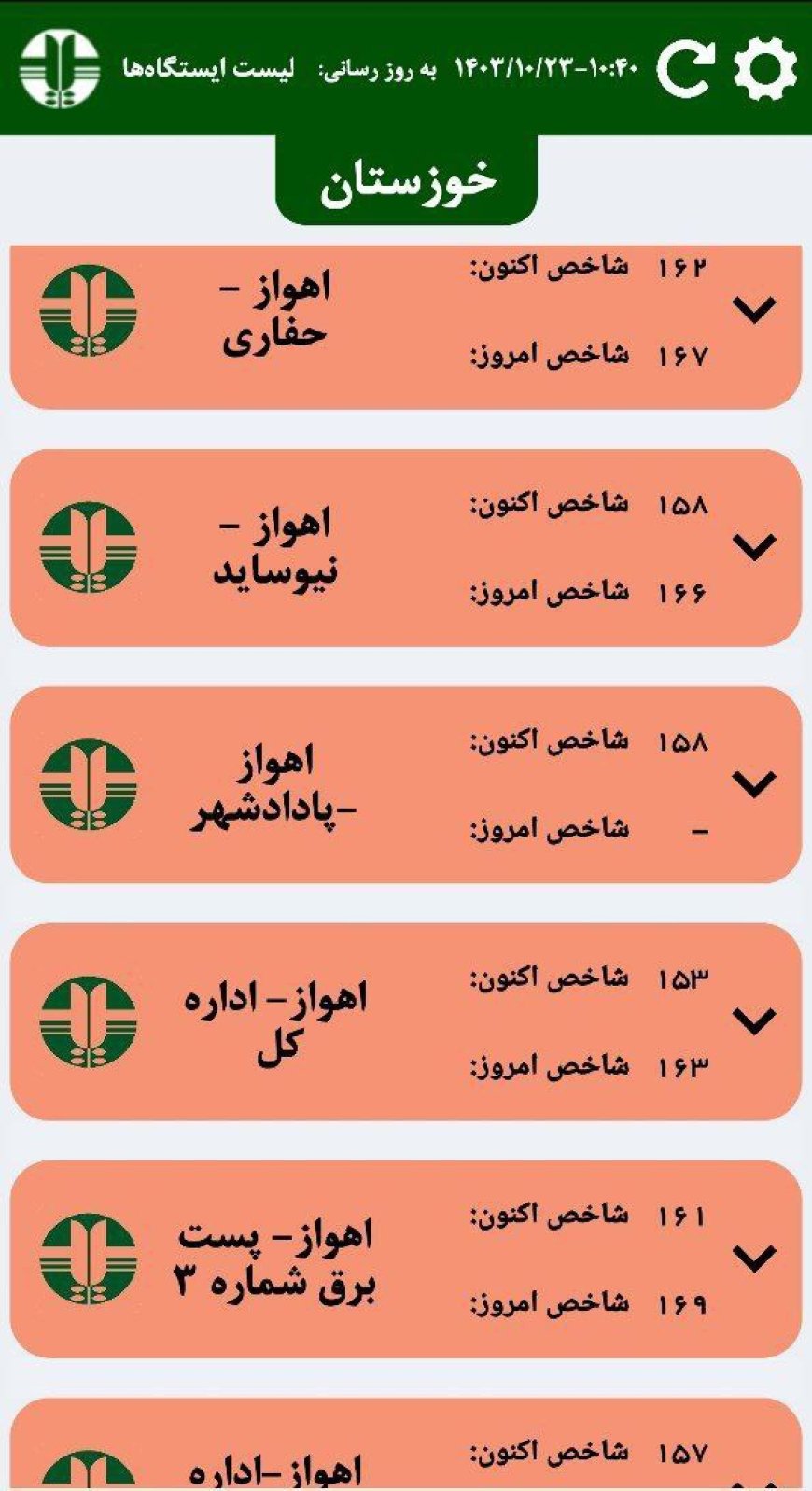Expand the اهواز - پادادشهر station card
The width and height of the screenshot is (812, 1491).
[x=754, y=783]
